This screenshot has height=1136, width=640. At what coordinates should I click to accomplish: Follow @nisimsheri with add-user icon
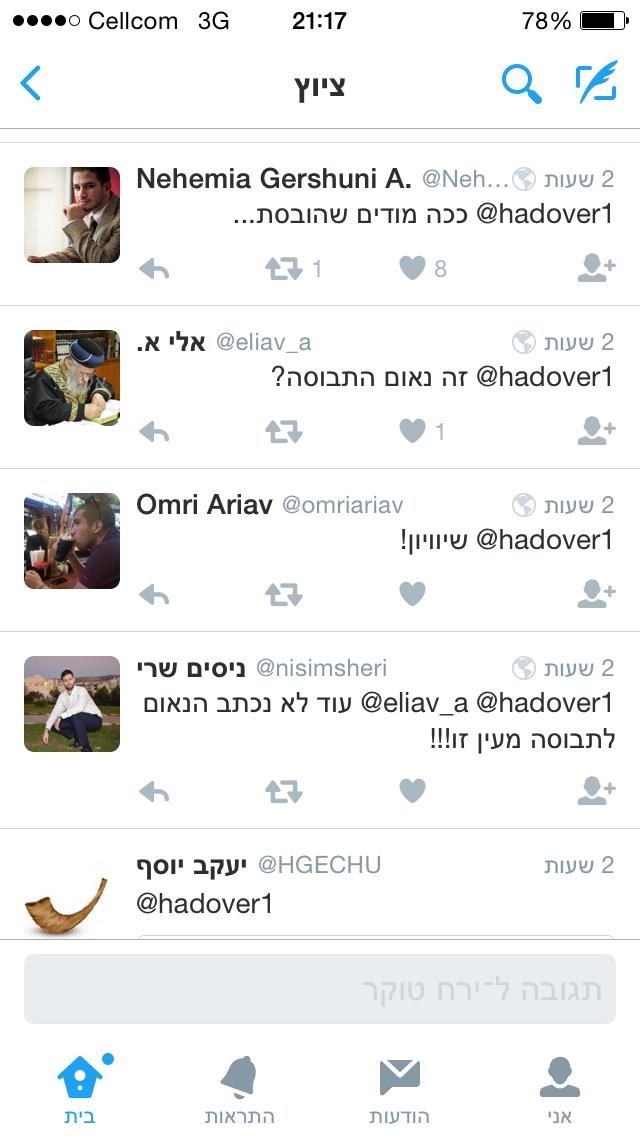597,790
